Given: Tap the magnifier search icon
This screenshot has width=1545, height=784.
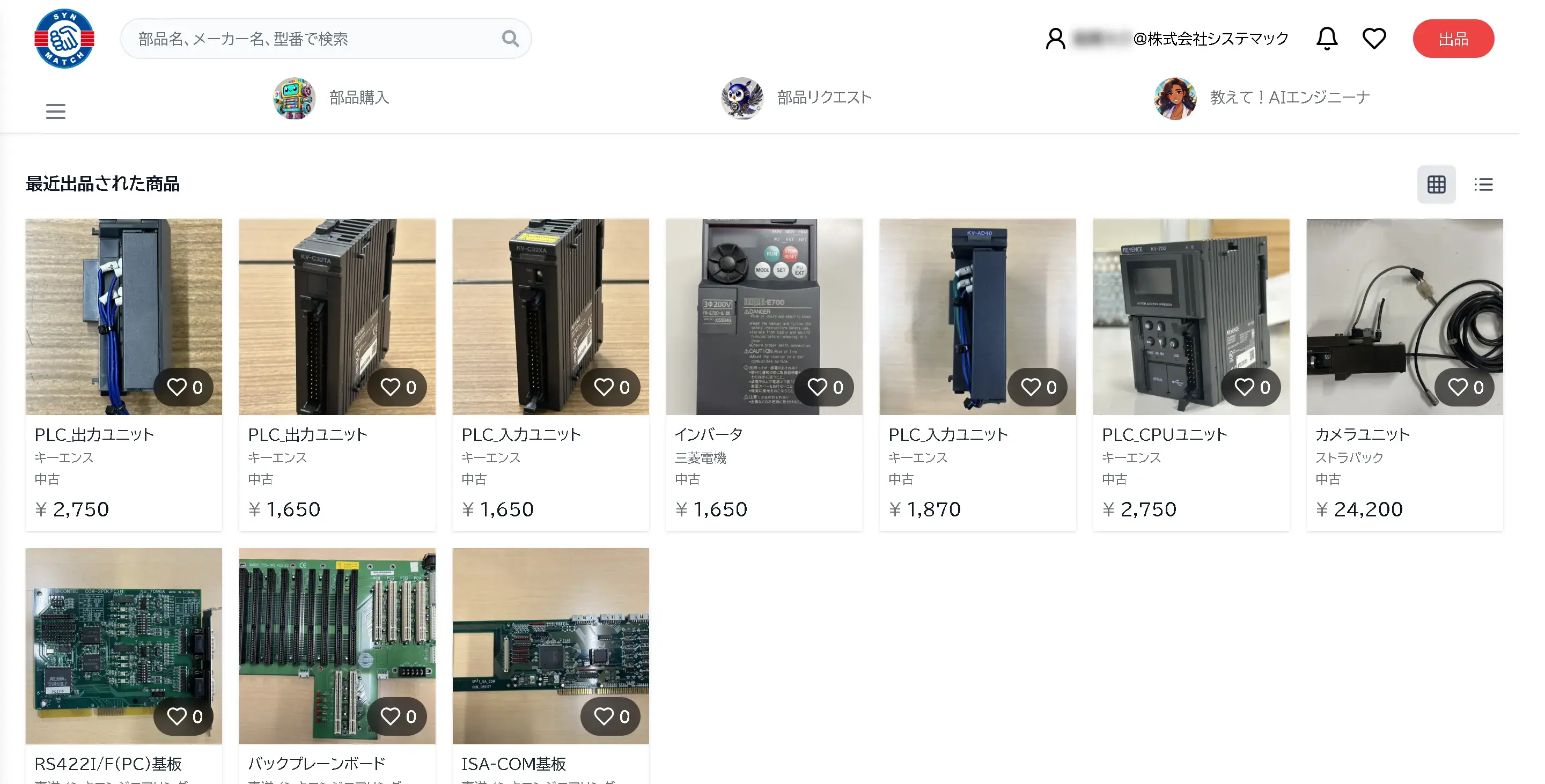Looking at the screenshot, I should [510, 39].
